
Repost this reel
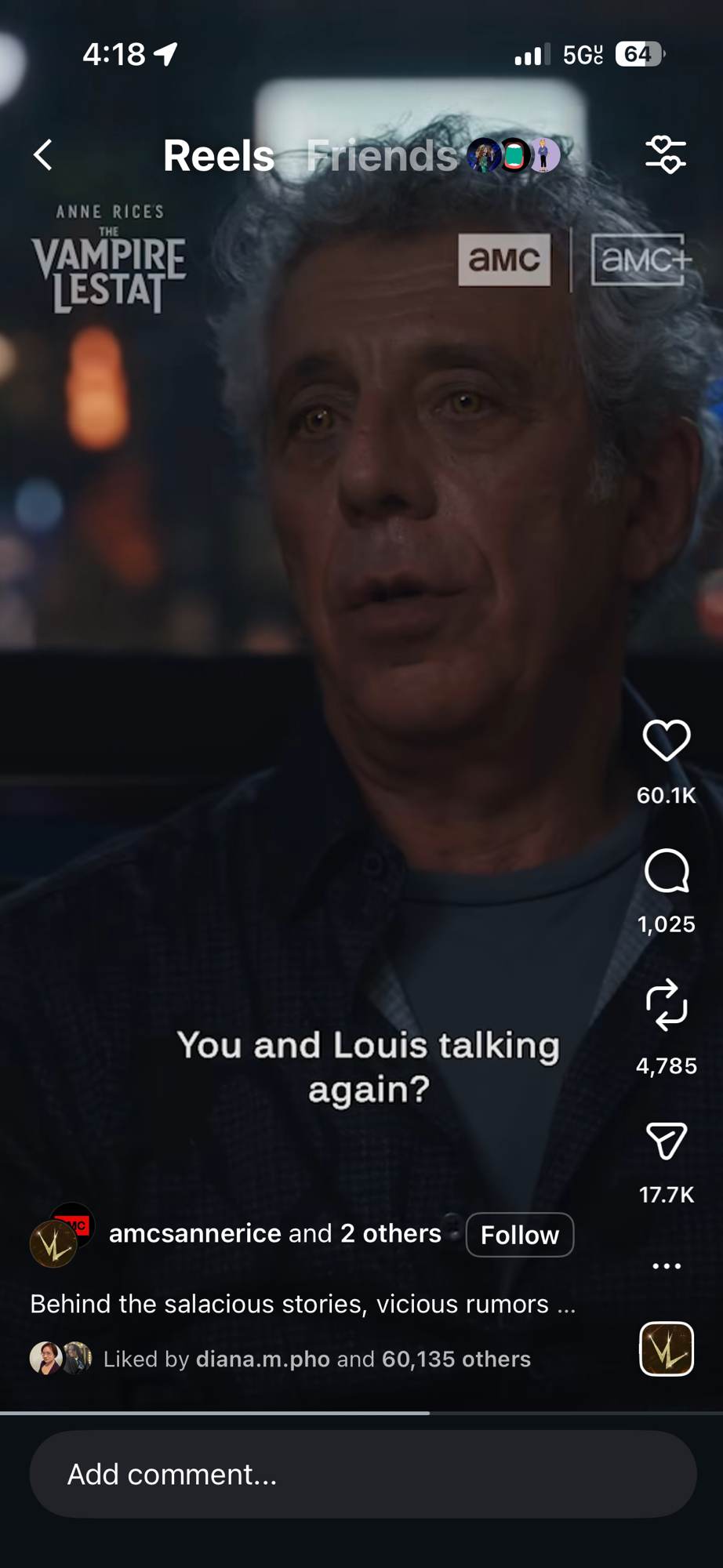(x=666, y=1004)
